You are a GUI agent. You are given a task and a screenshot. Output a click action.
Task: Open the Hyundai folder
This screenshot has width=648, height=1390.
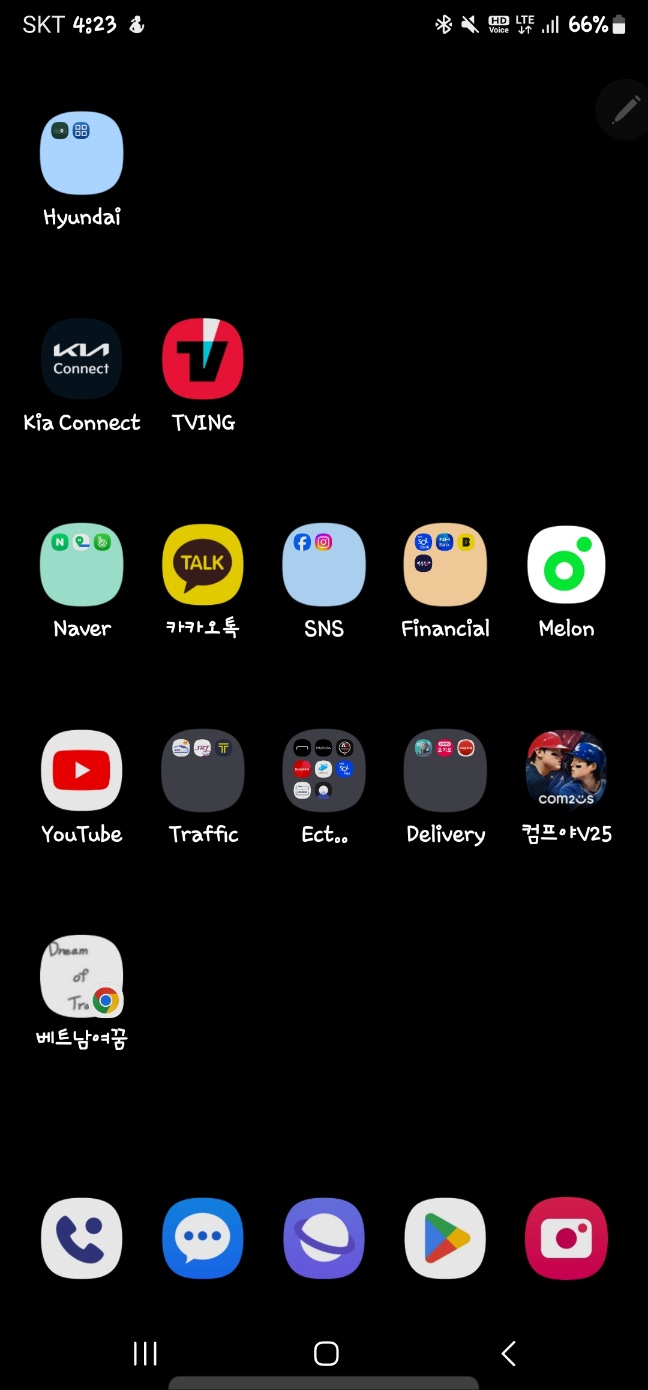tap(82, 153)
